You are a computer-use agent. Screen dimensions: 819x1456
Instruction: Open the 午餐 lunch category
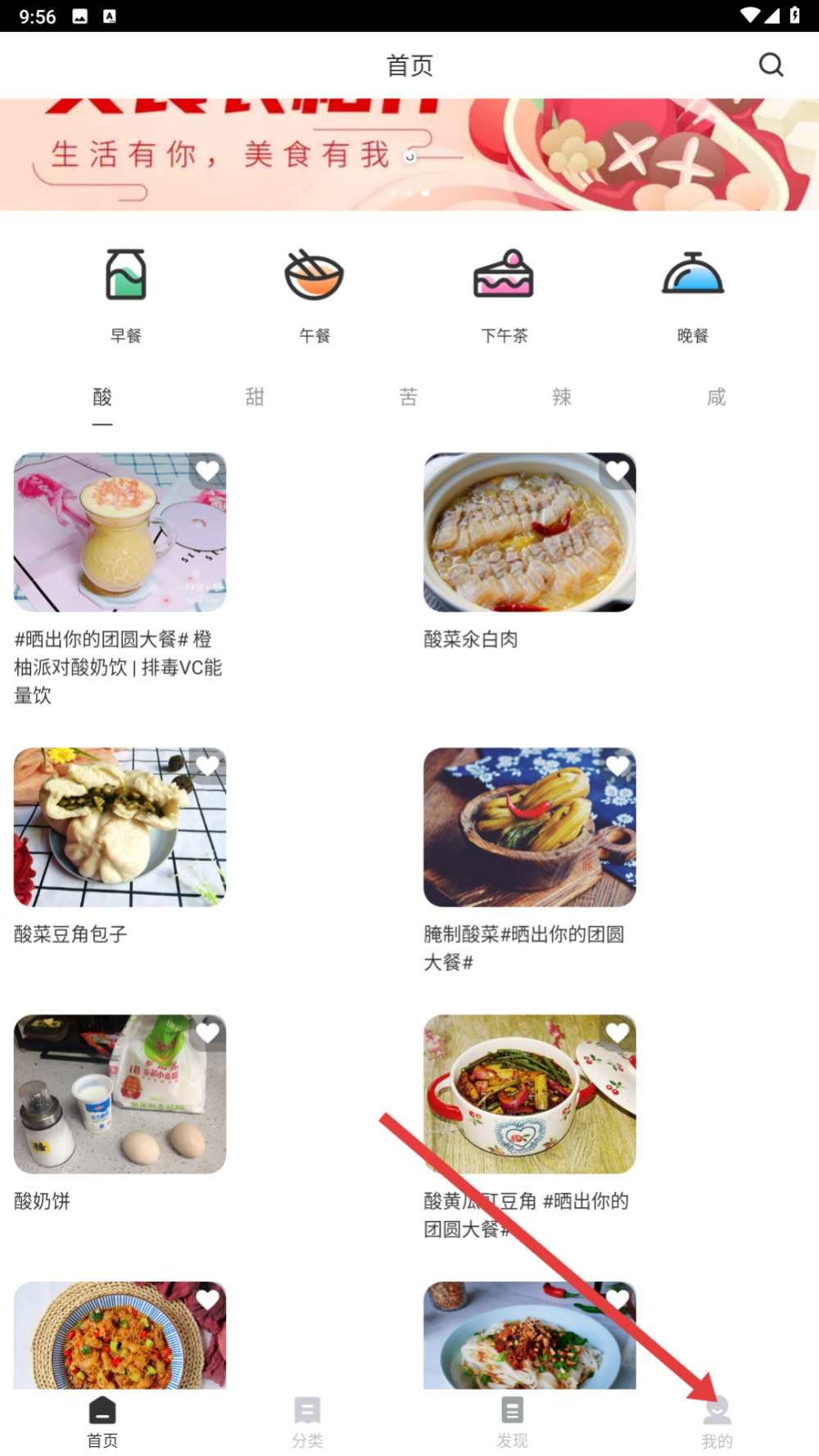[x=314, y=291]
